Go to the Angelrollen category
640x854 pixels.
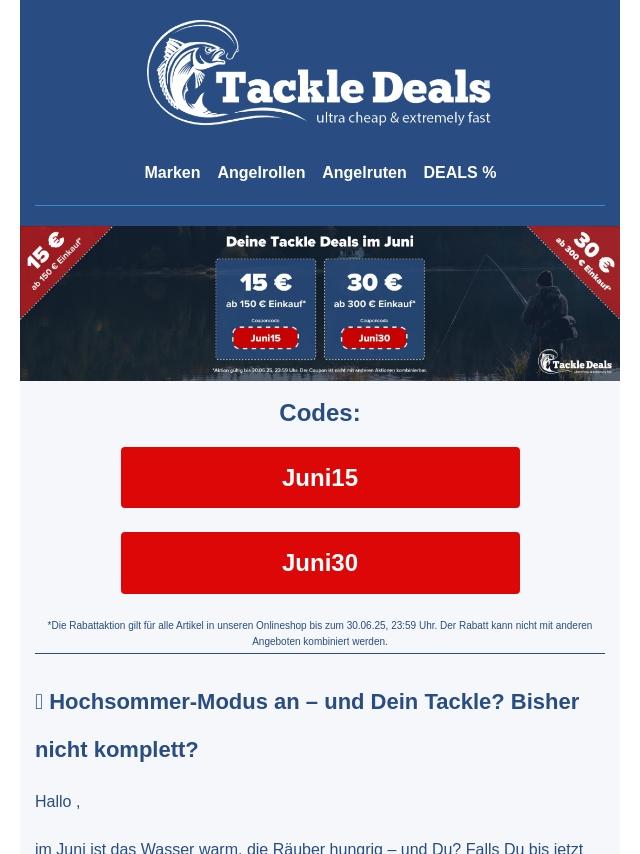point(261,172)
